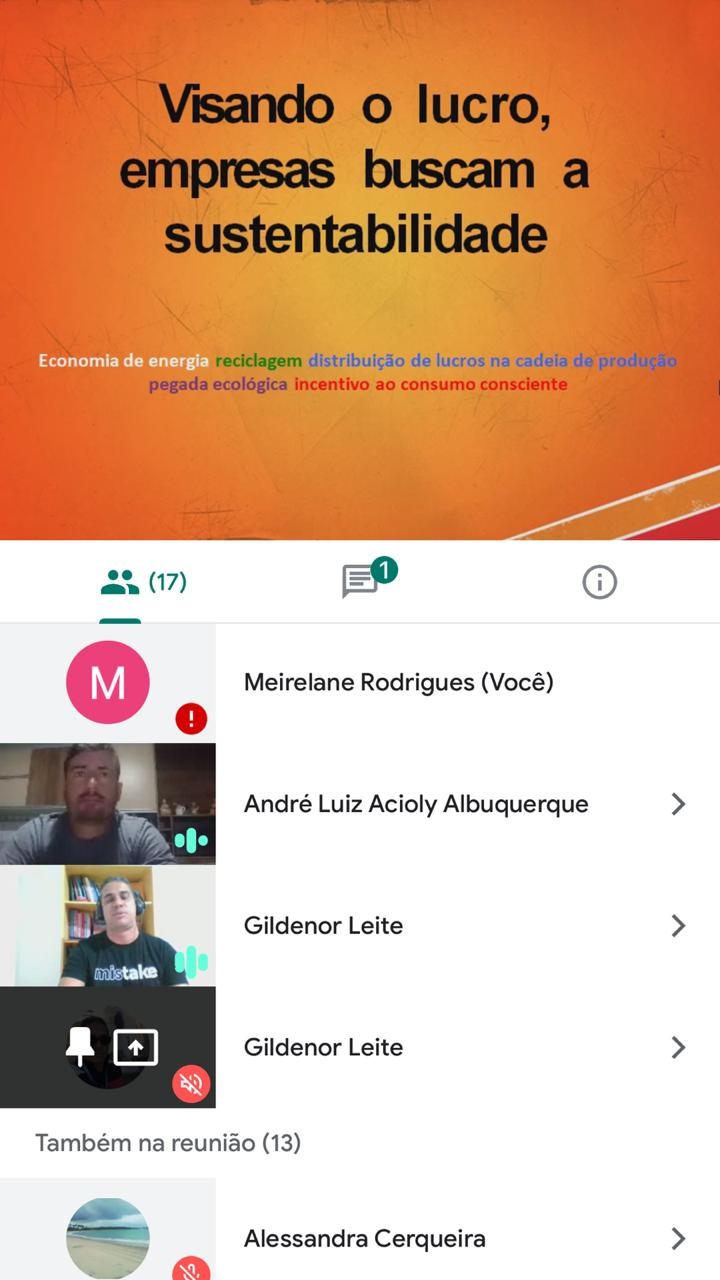Image resolution: width=720 pixels, height=1280 pixels.
Task: Open the meeting info tab
Action: coord(599,582)
